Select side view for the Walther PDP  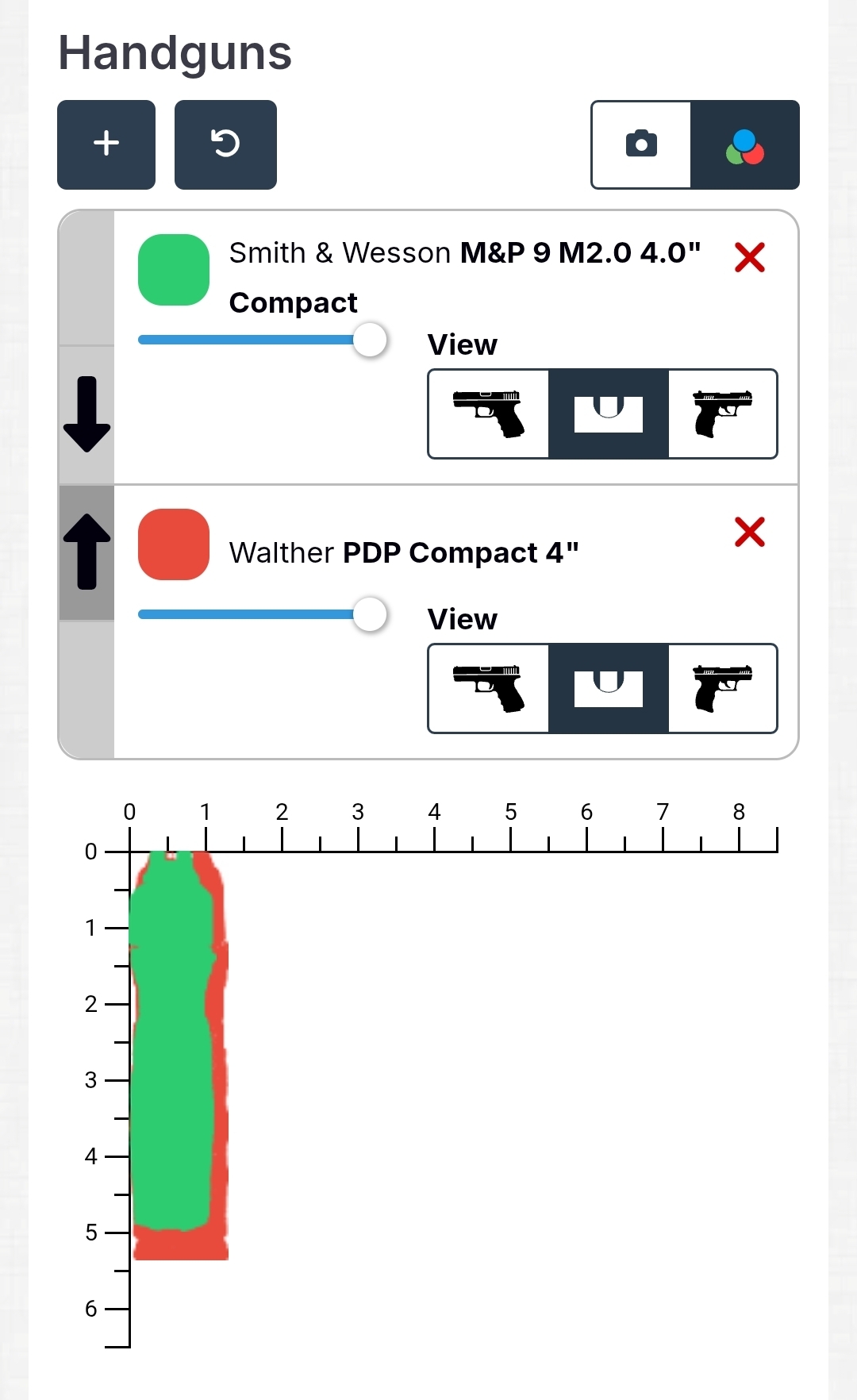pyautogui.click(x=489, y=688)
